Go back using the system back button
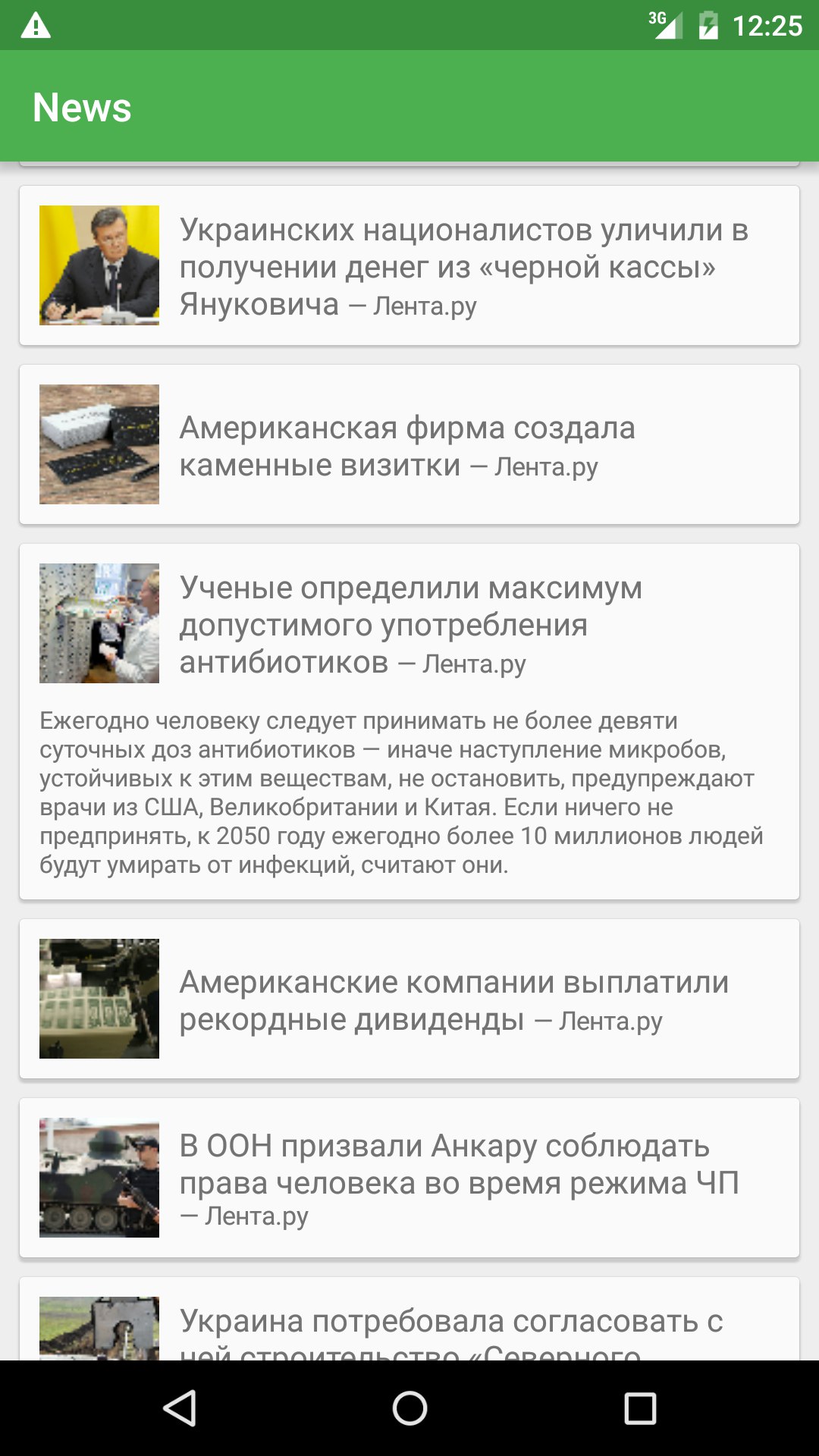The image size is (819, 1456). (x=180, y=1408)
